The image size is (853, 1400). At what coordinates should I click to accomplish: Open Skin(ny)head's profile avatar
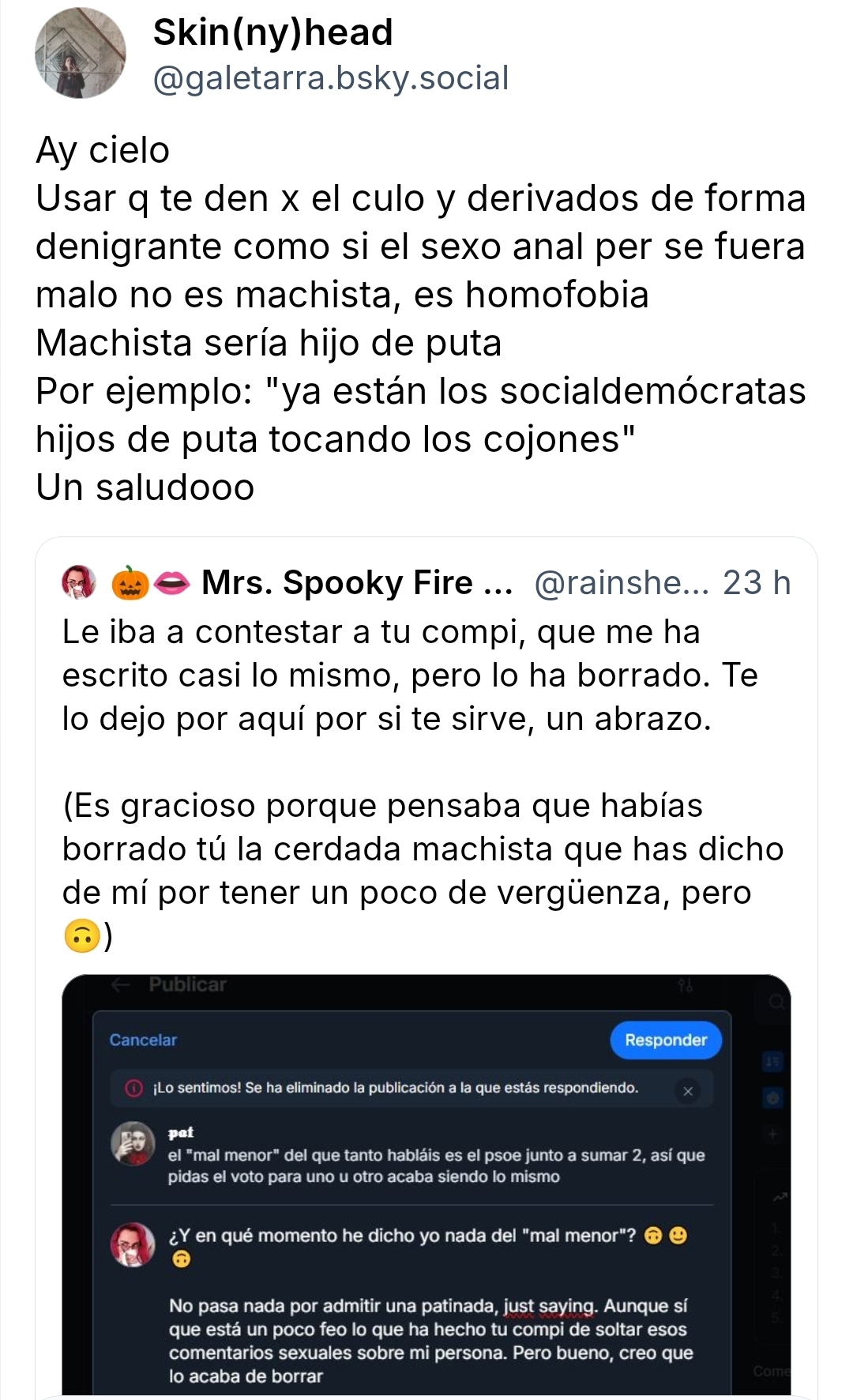81,53
